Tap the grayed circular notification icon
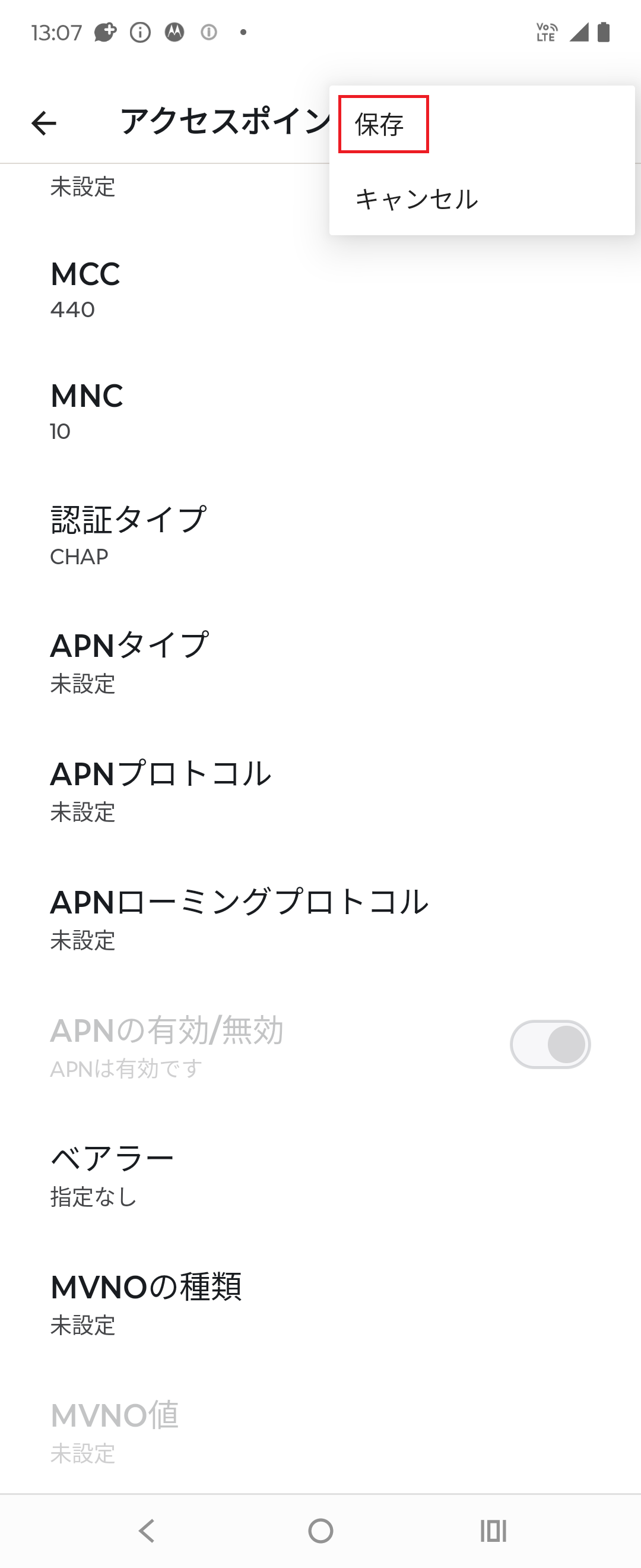 (208, 33)
